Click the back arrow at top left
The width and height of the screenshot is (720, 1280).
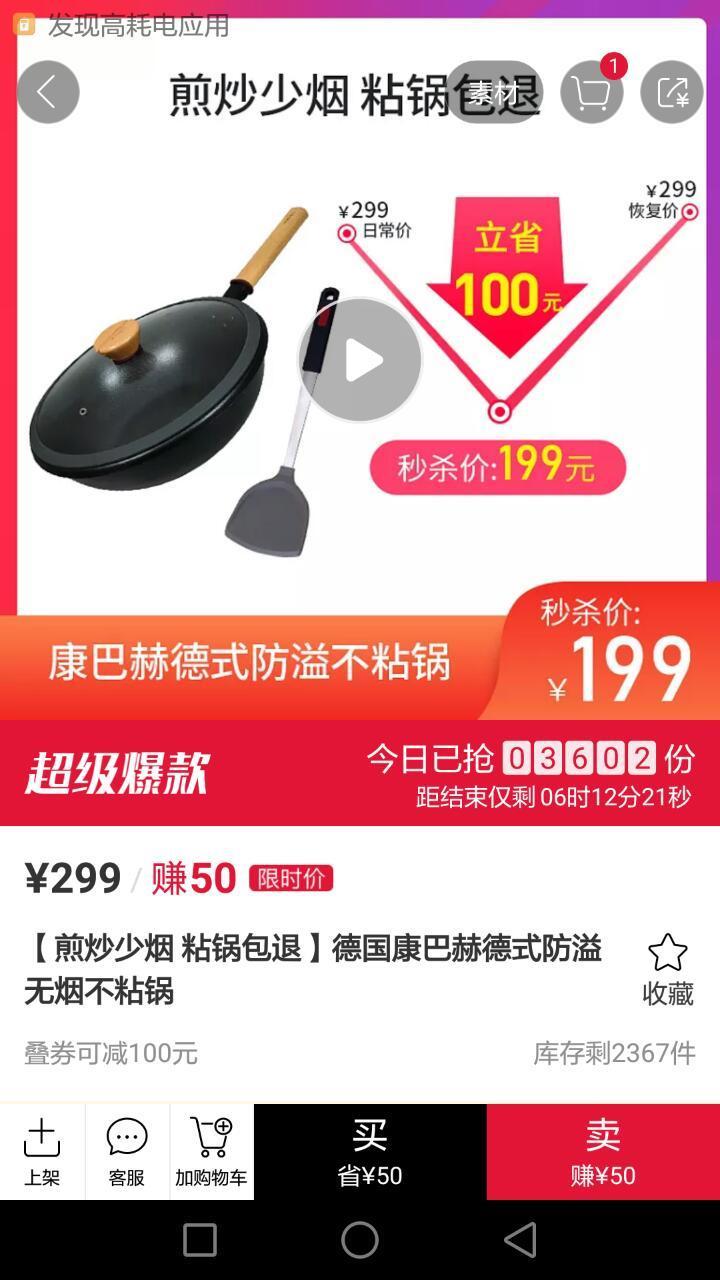pyautogui.click(x=47, y=92)
